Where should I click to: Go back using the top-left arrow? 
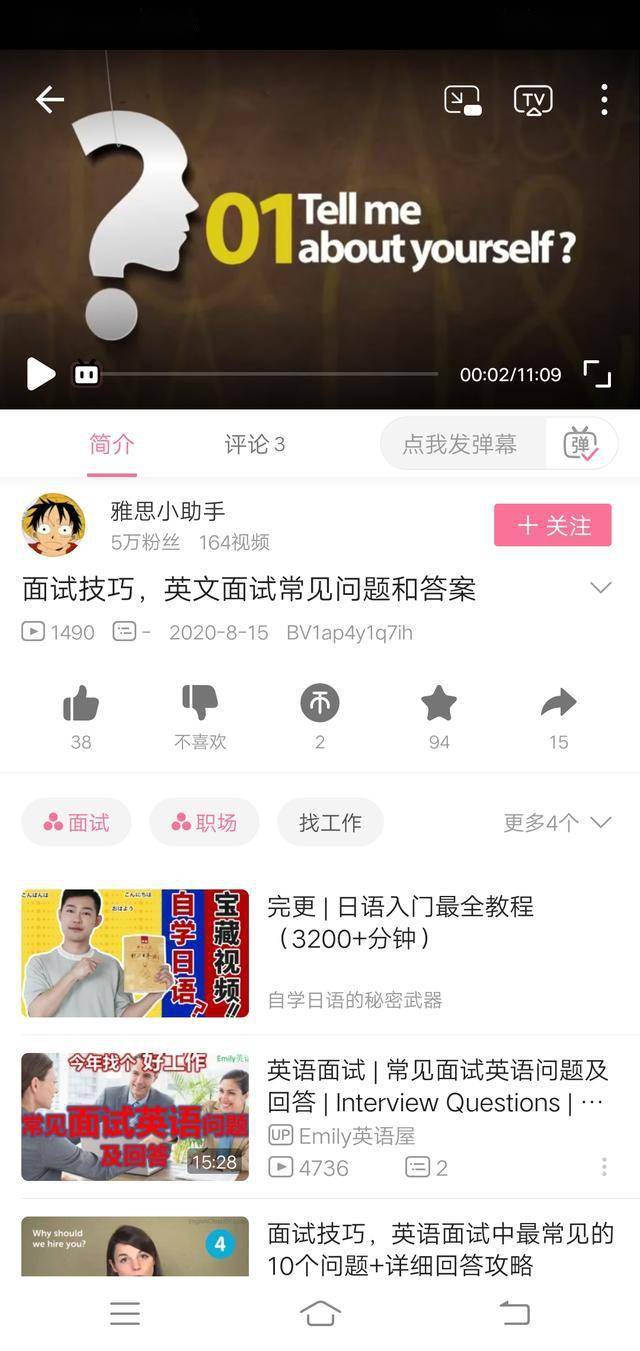coord(49,99)
